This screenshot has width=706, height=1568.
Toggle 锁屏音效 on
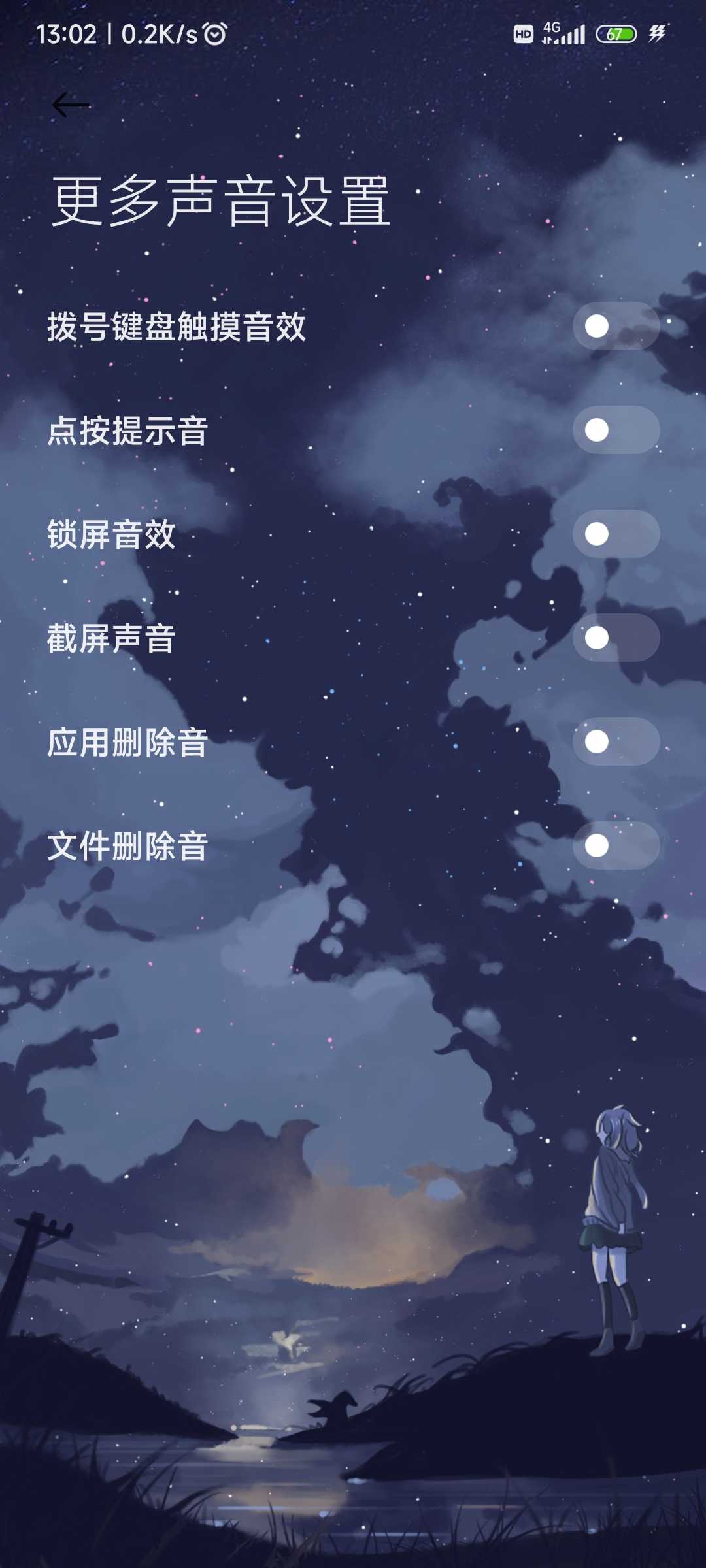pos(616,534)
